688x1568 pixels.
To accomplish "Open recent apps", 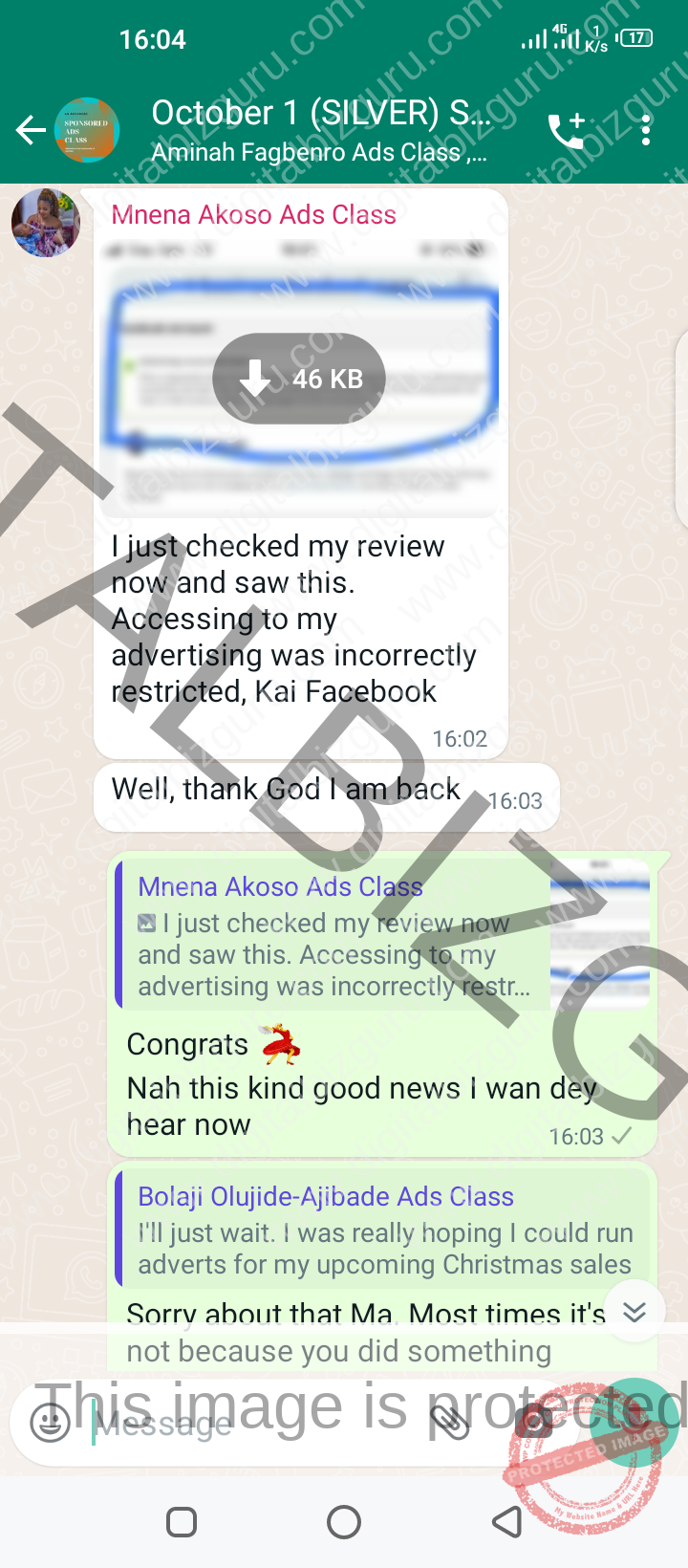I will pyautogui.click(x=182, y=1521).
